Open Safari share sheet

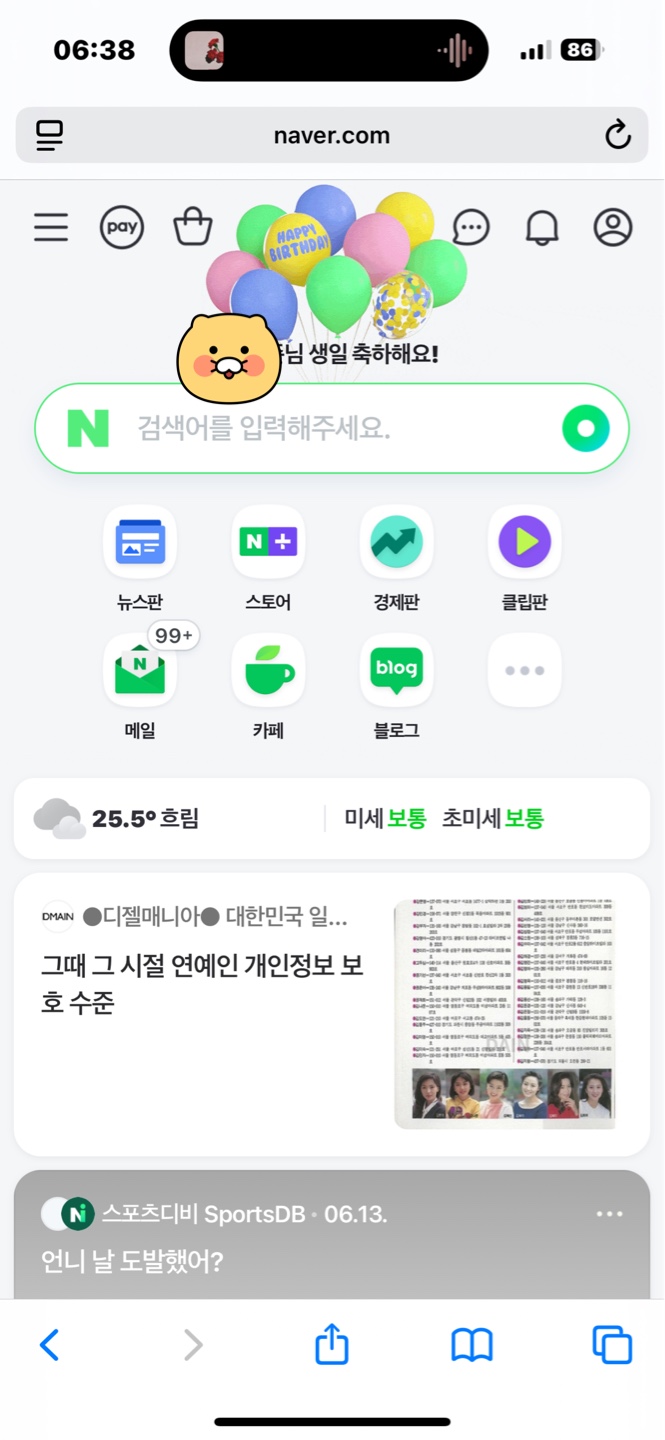coord(332,1344)
